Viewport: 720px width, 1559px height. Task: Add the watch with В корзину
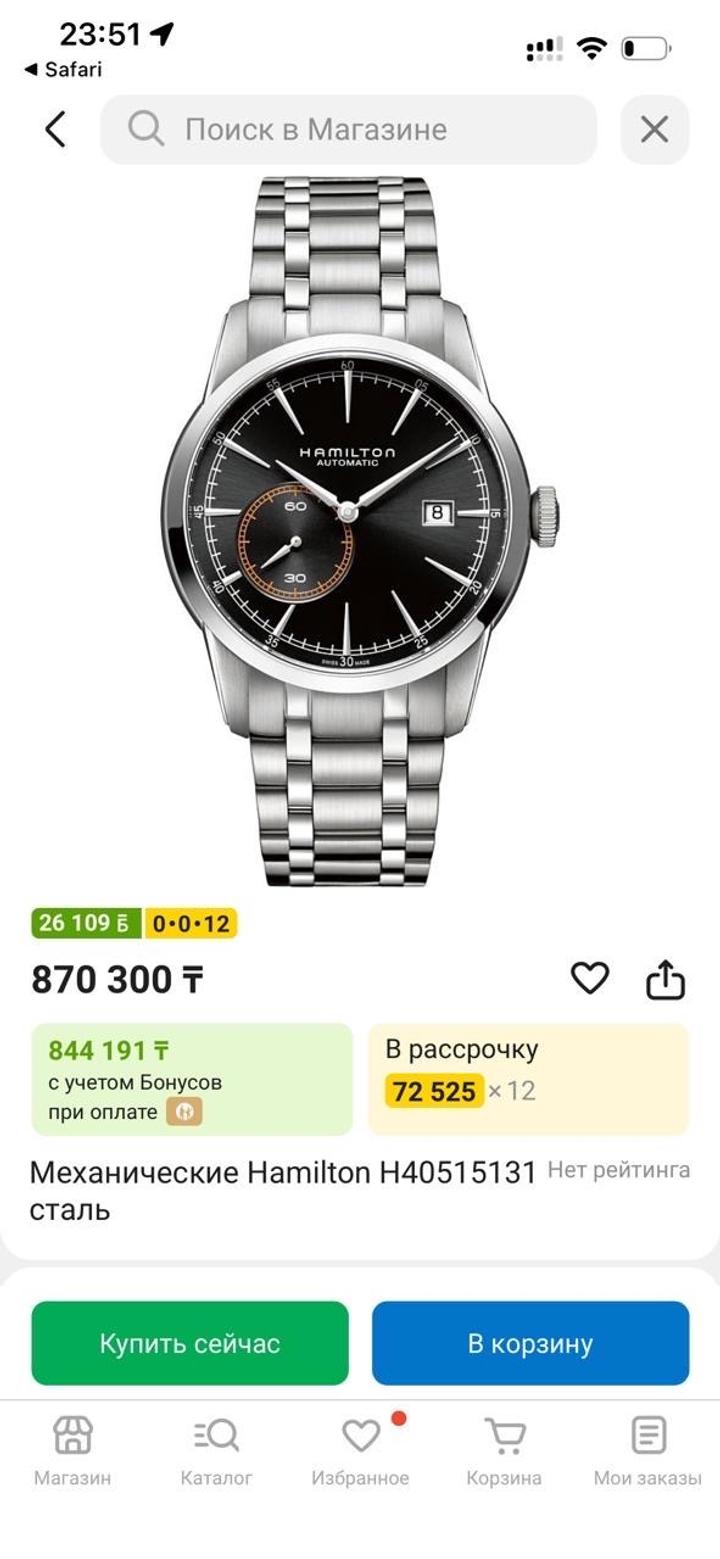[x=530, y=1343]
